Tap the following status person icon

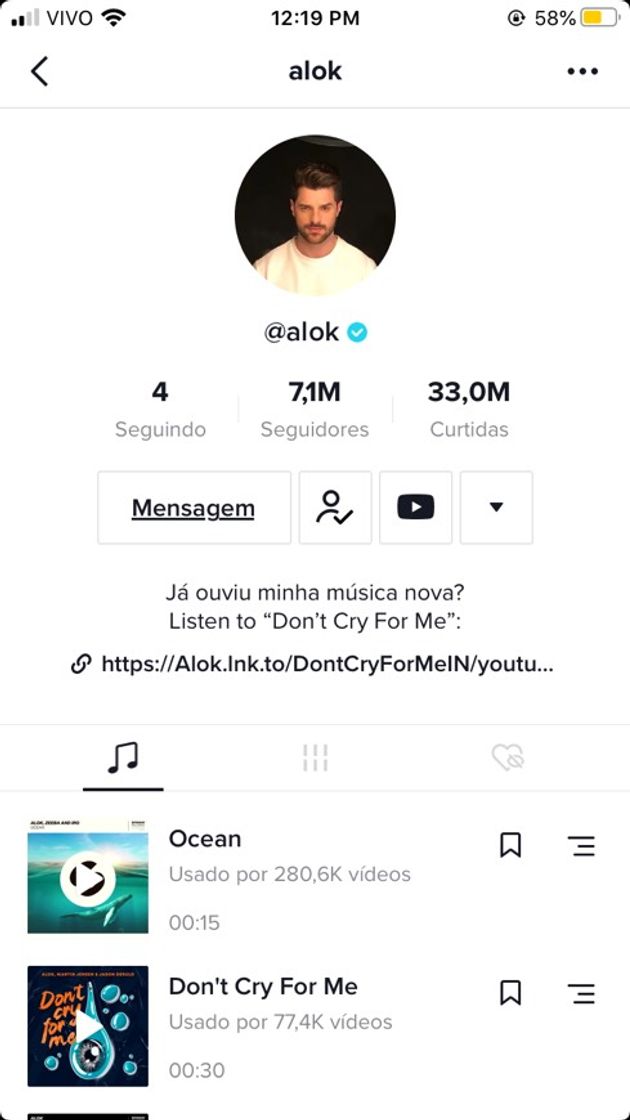(x=335, y=508)
